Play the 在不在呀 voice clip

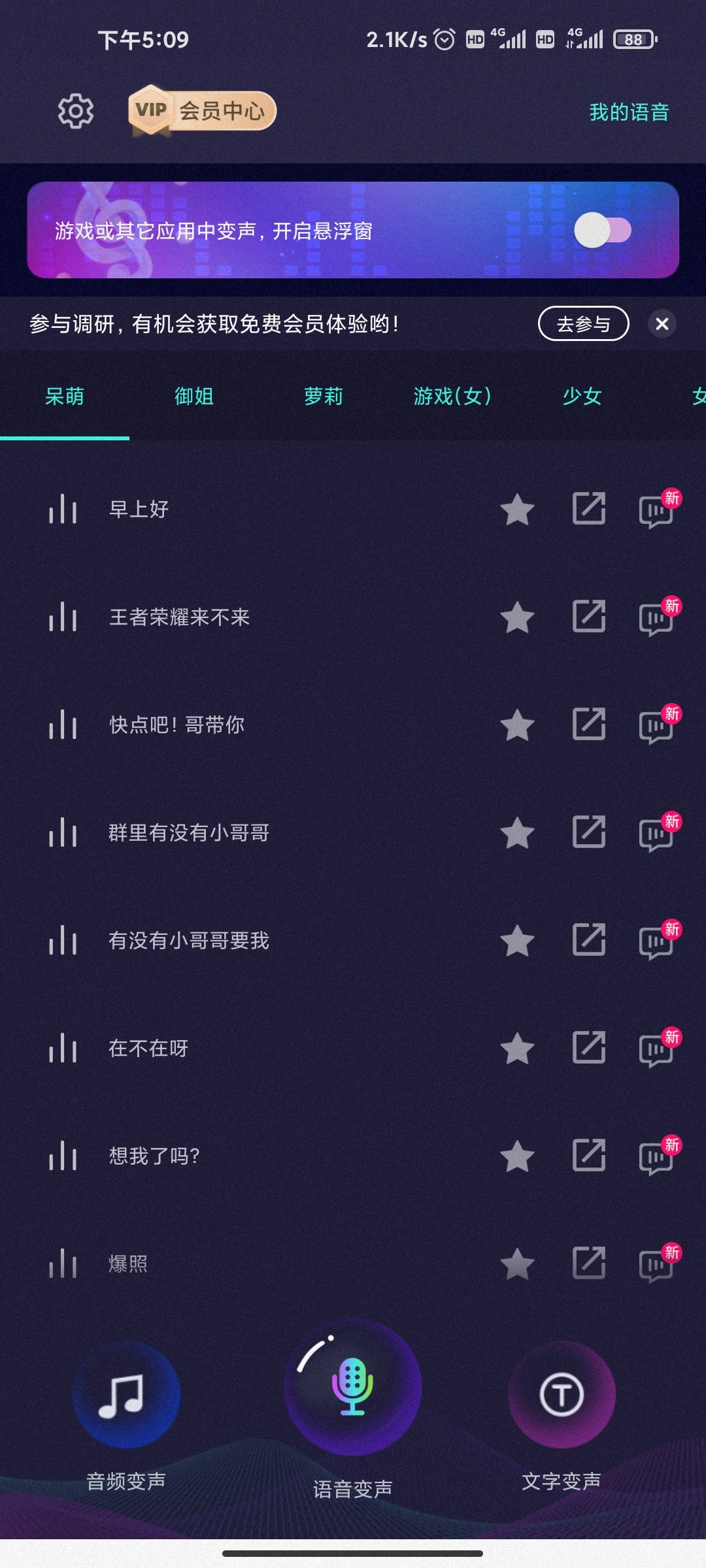63,1049
